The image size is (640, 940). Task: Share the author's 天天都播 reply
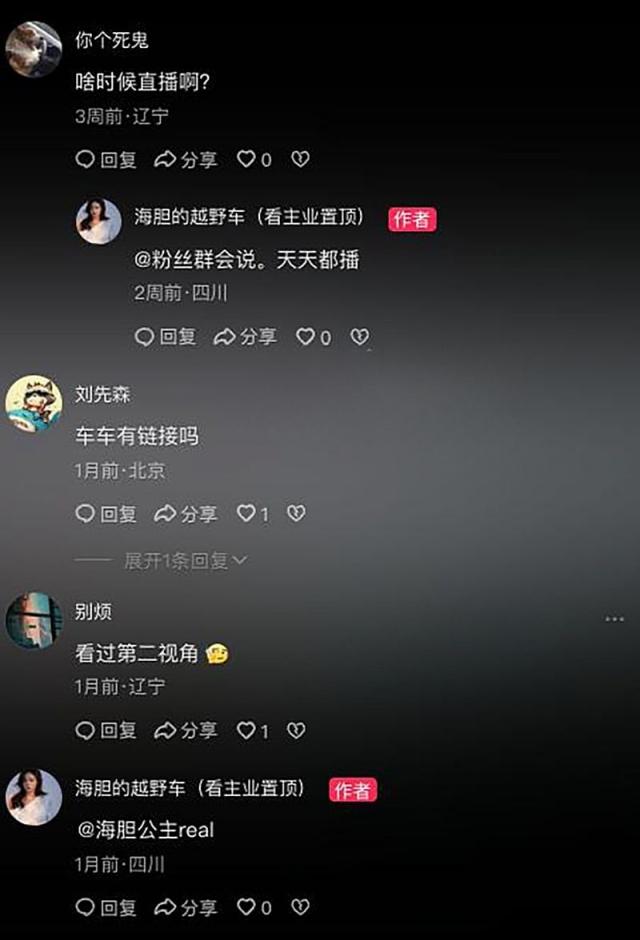(x=246, y=337)
